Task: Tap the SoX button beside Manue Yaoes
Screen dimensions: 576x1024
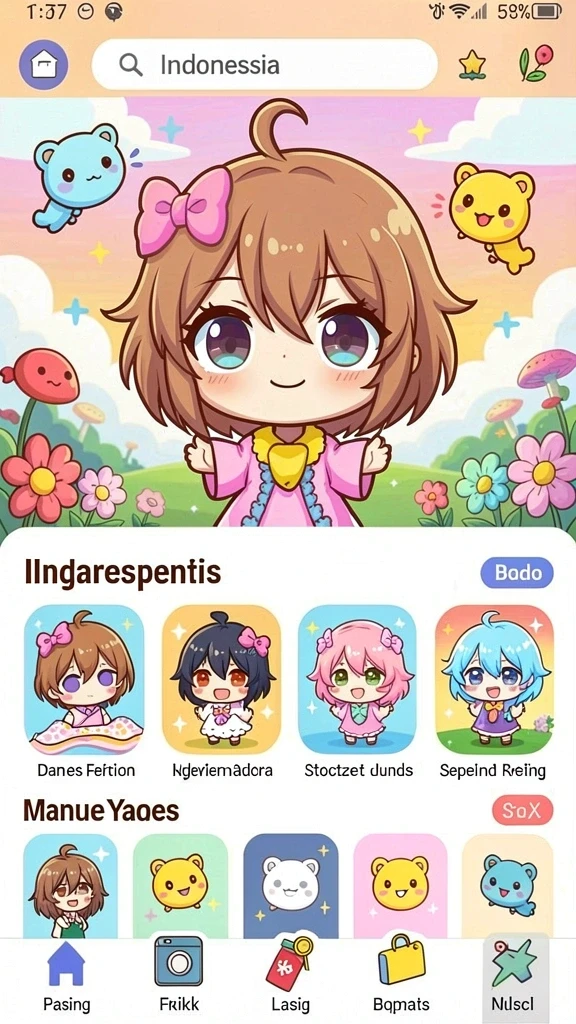Action: point(522,811)
